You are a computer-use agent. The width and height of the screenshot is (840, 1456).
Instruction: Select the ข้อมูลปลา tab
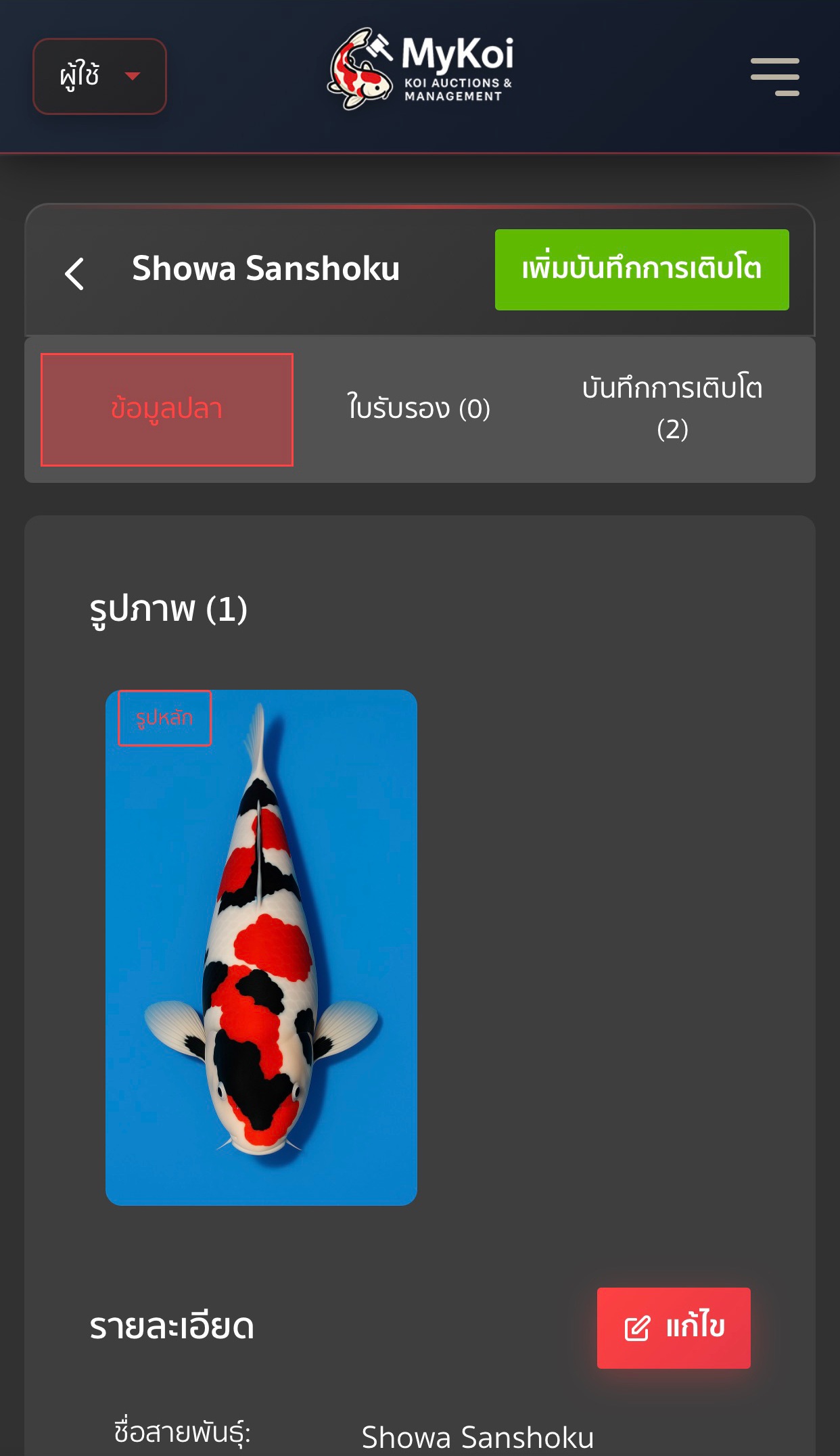[x=167, y=410]
